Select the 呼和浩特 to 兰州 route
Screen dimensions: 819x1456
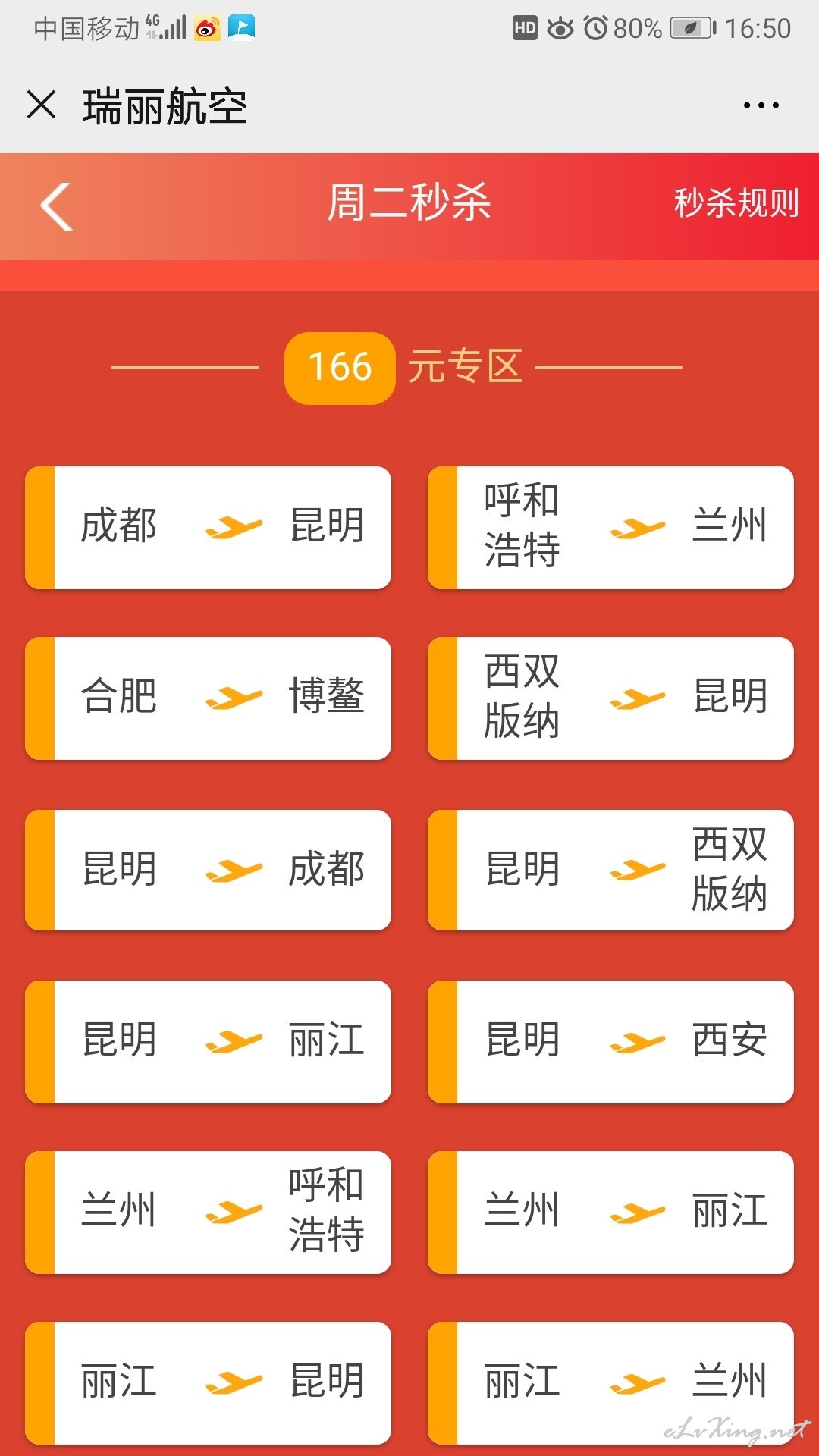click(x=610, y=528)
